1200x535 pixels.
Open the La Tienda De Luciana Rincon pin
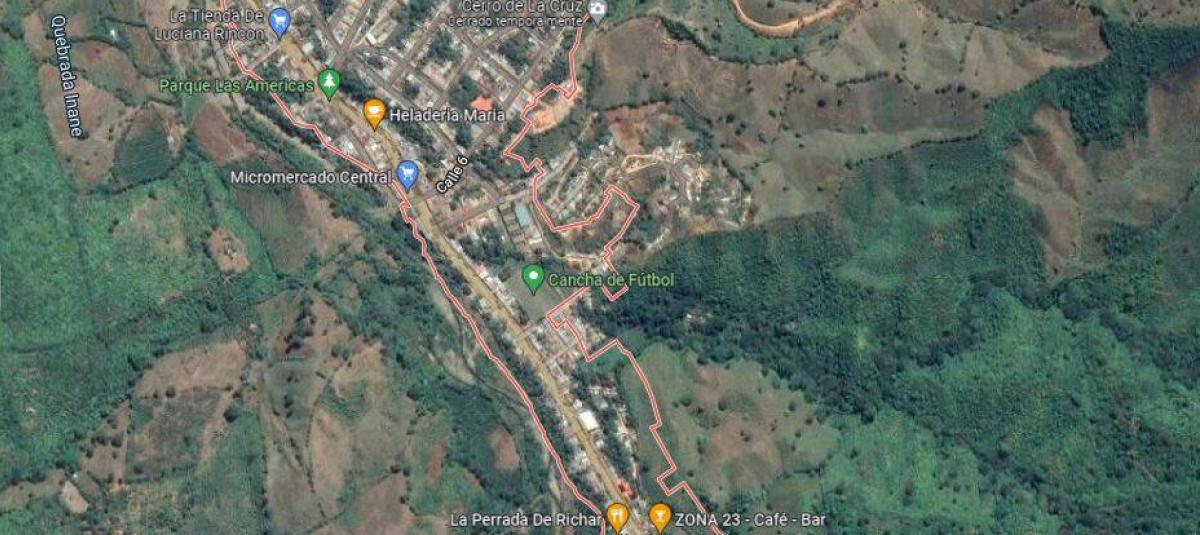[280, 18]
